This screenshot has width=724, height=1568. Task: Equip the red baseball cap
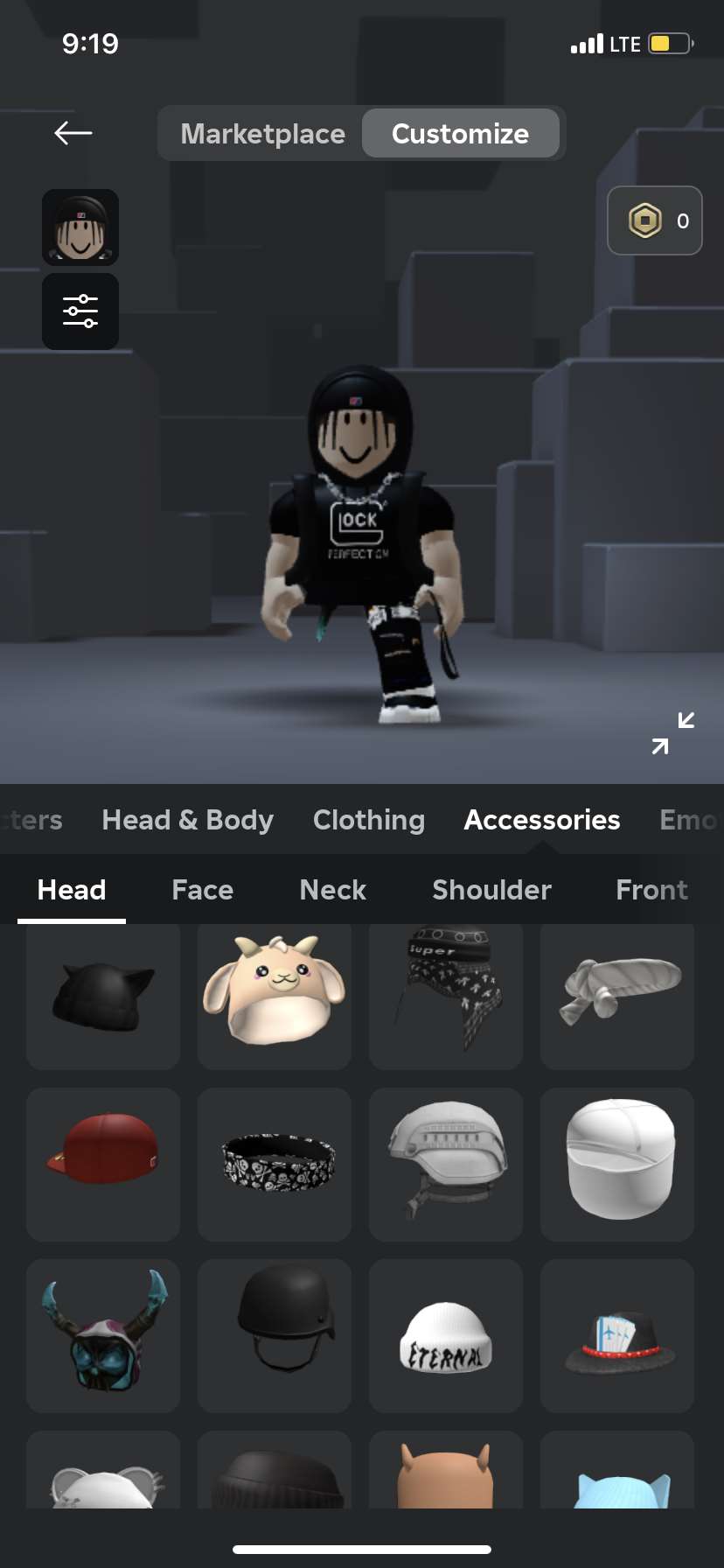pyautogui.click(x=103, y=1165)
